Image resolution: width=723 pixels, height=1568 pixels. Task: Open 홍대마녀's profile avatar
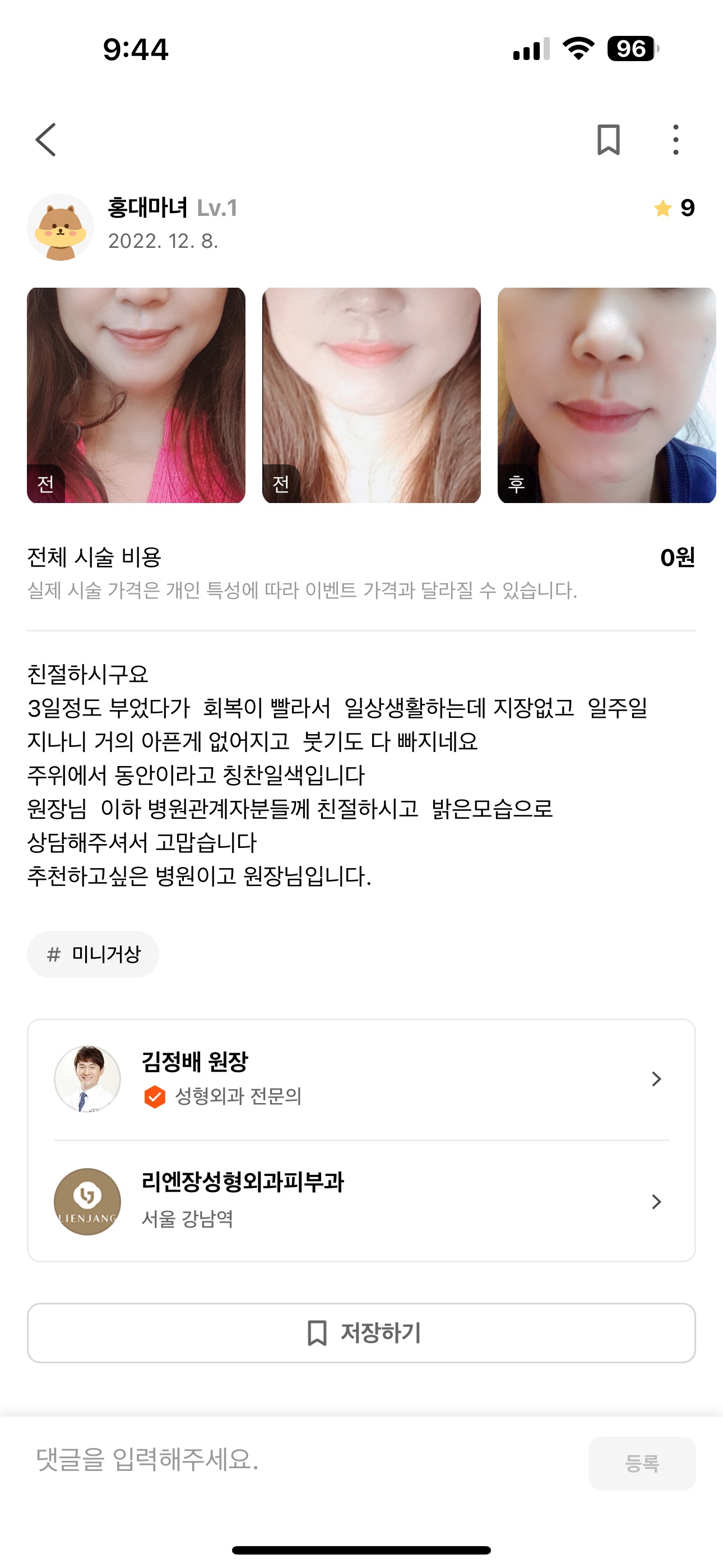[x=61, y=227]
